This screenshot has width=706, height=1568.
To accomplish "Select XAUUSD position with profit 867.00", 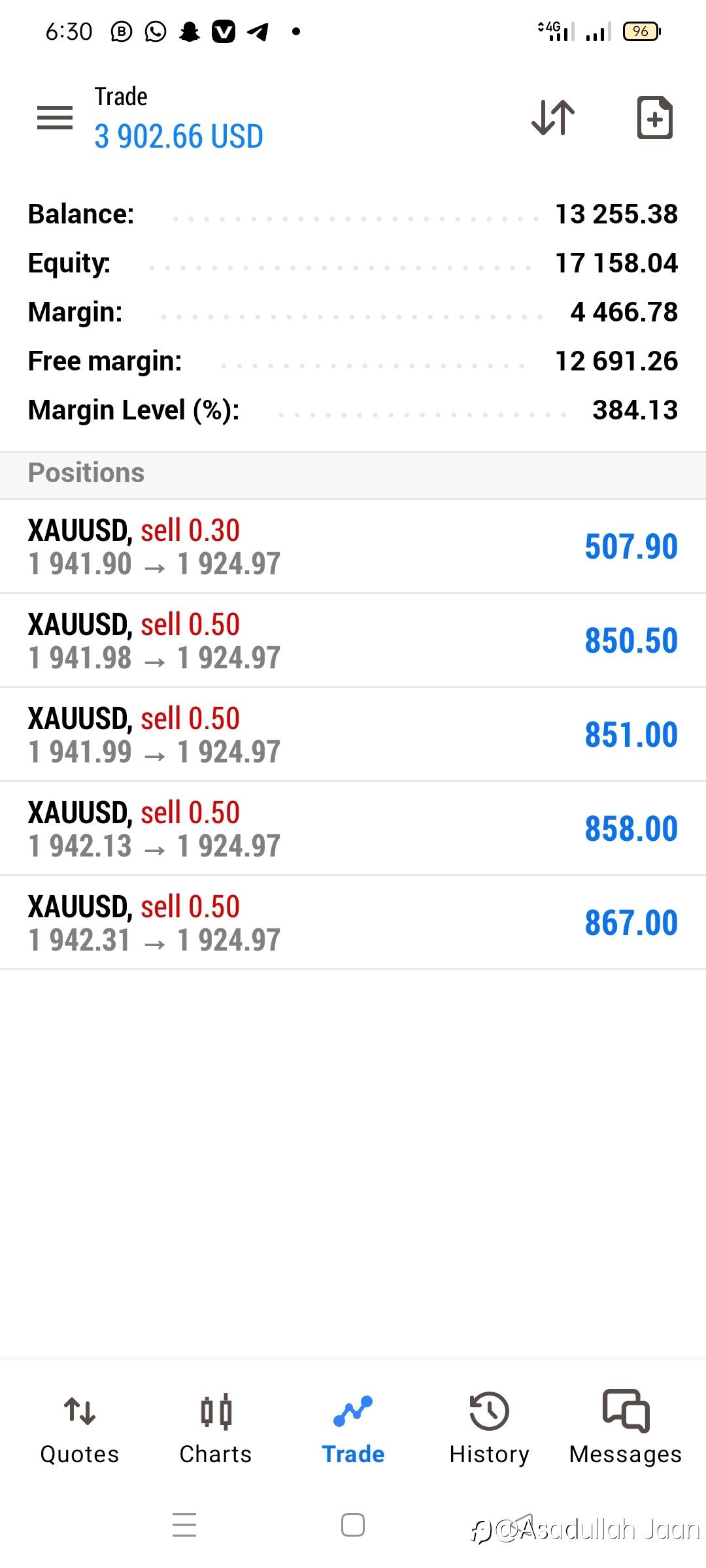I will click(353, 923).
